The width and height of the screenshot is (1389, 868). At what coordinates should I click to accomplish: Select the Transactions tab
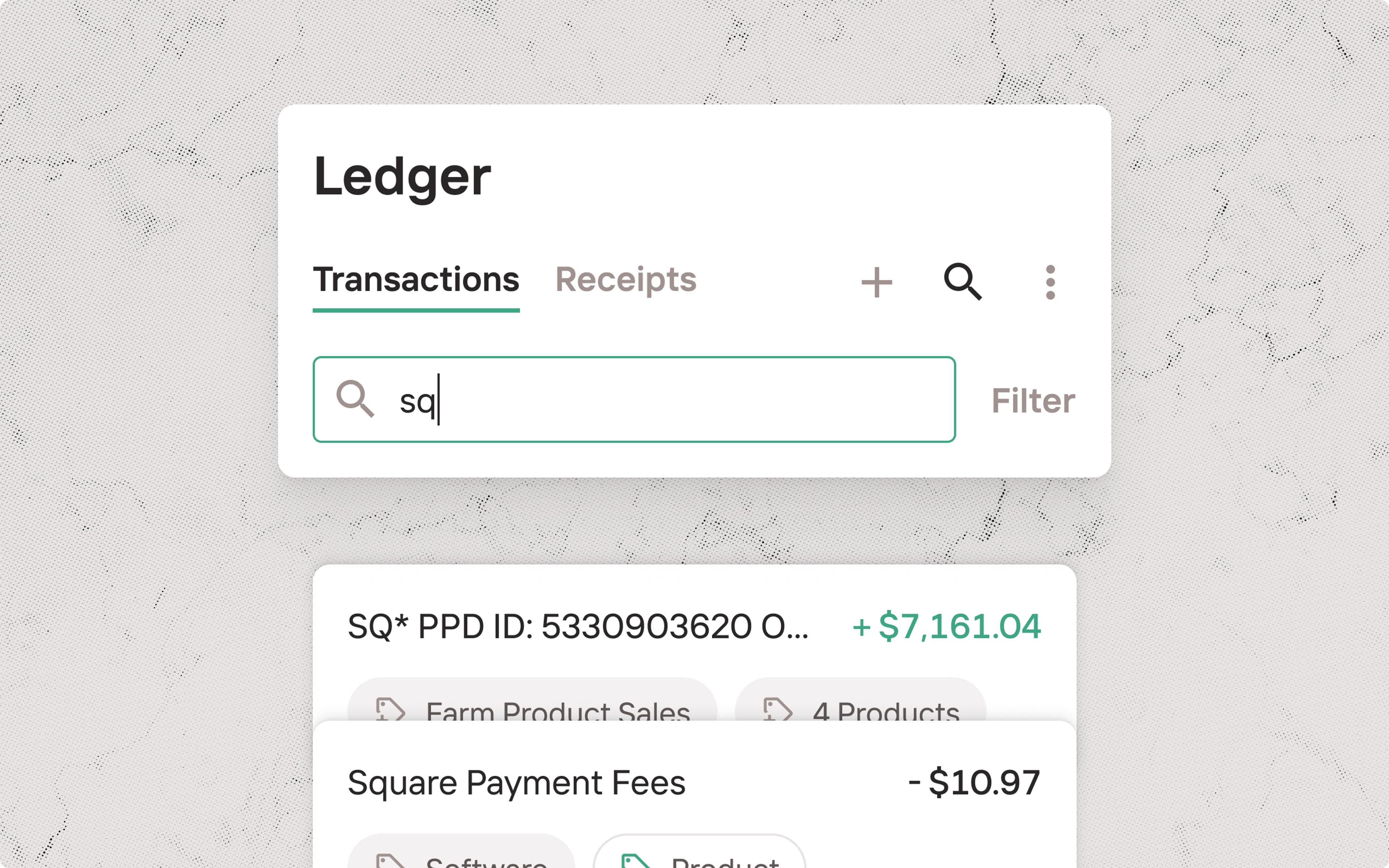tap(416, 280)
